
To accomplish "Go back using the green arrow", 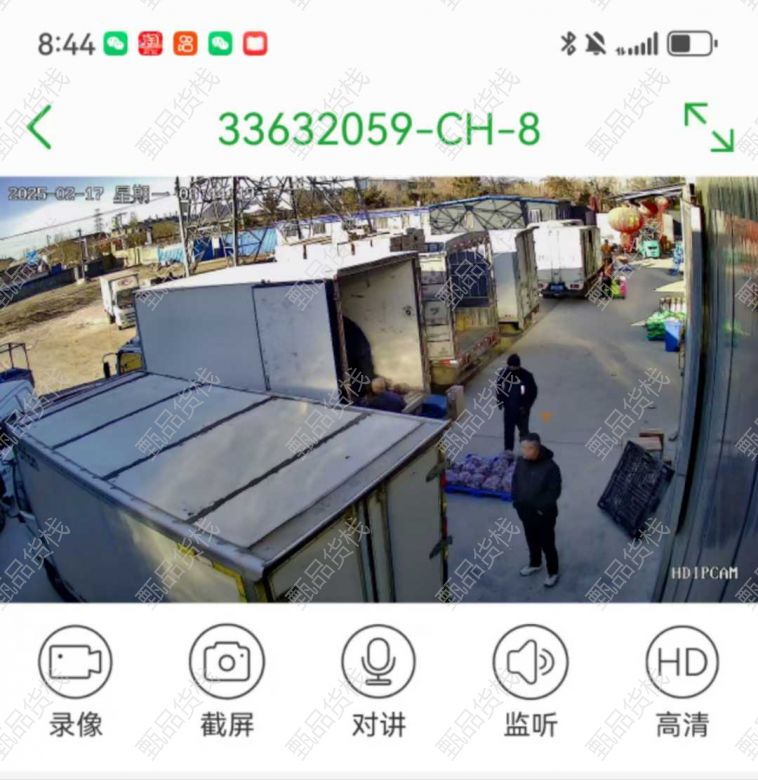I will click(40, 128).
